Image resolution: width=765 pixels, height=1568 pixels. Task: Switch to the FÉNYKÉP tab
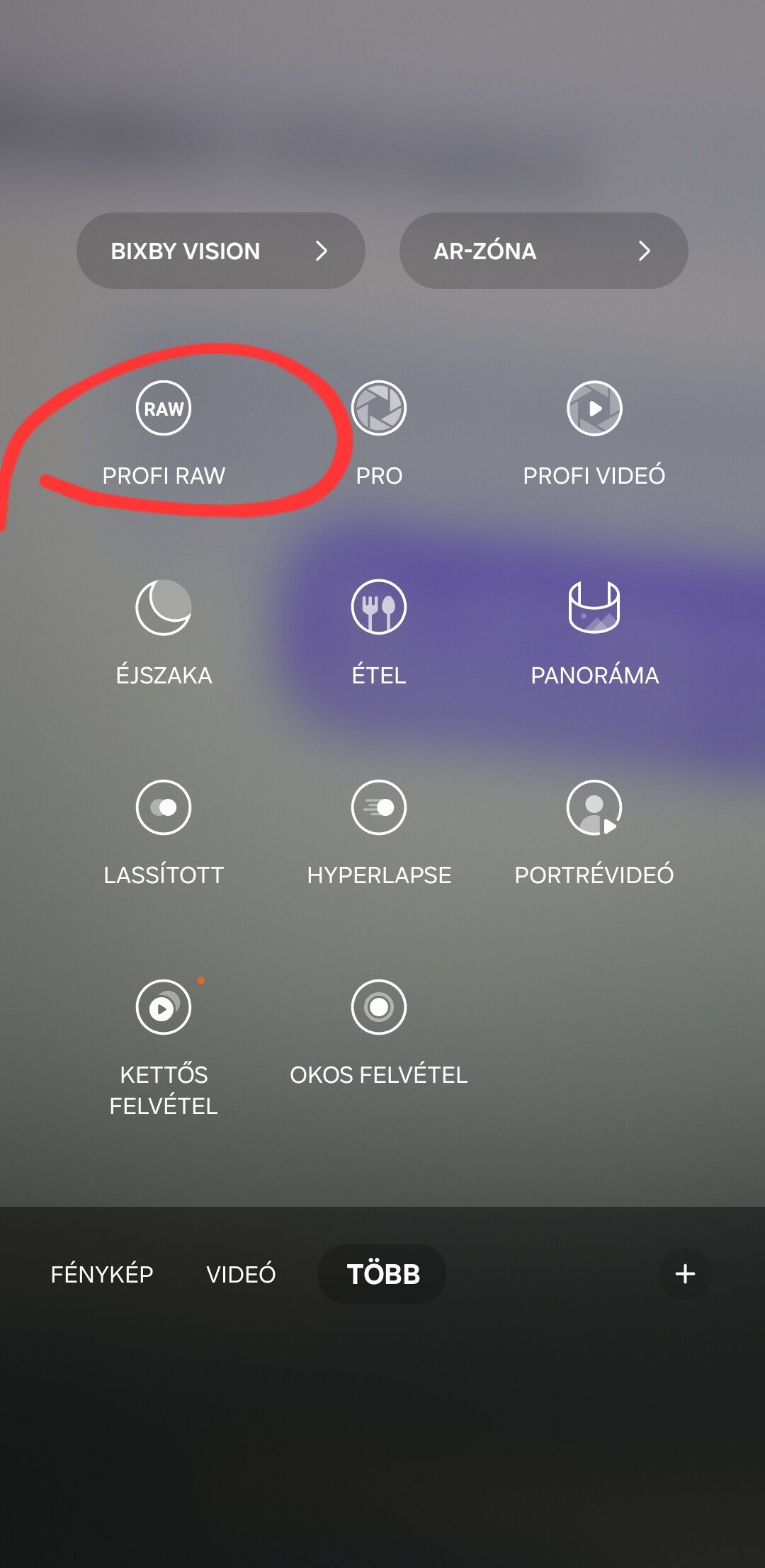pyautogui.click(x=102, y=1274)
